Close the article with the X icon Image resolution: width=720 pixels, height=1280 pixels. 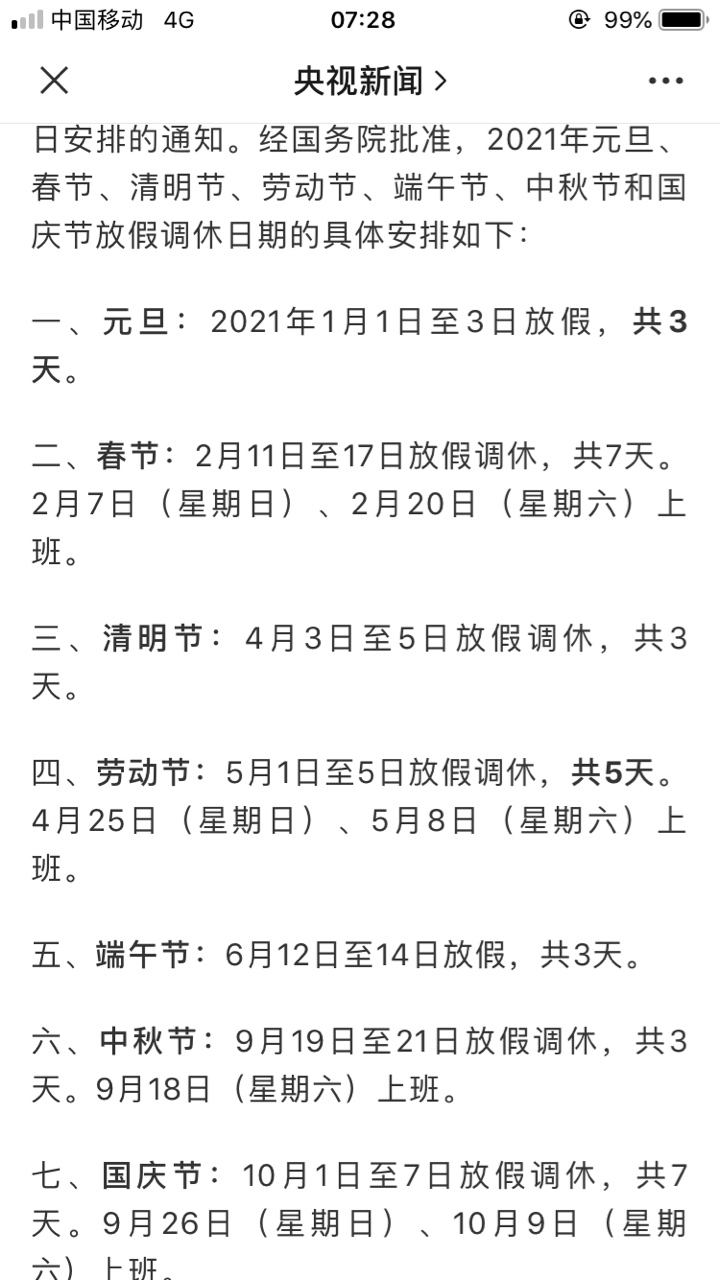pyautogui.click(x=54, y=80)
